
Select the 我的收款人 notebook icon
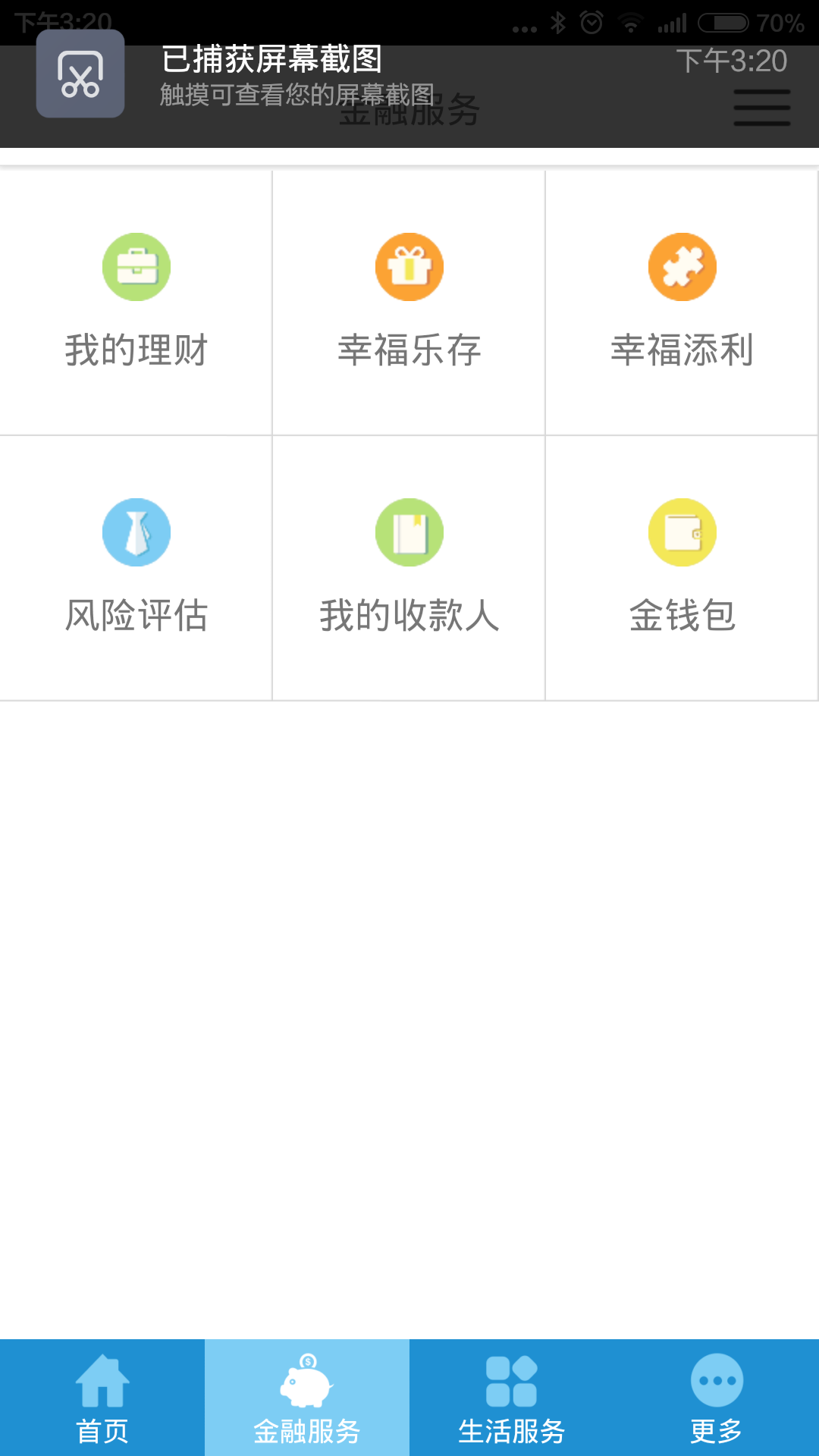pyautogui.click(x=409, y=532)
